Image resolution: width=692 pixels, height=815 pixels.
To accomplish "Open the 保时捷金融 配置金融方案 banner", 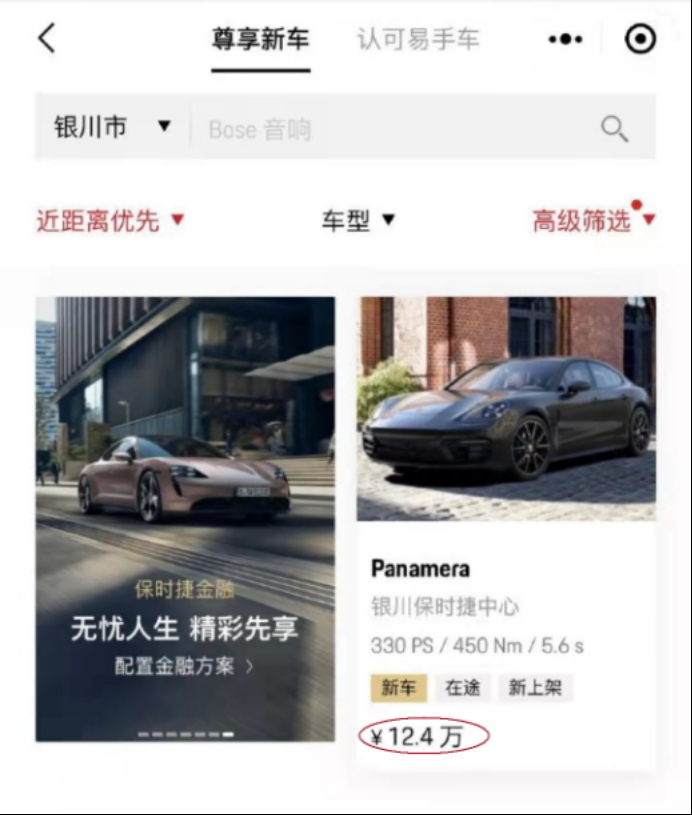I will (x=185, y=518).
